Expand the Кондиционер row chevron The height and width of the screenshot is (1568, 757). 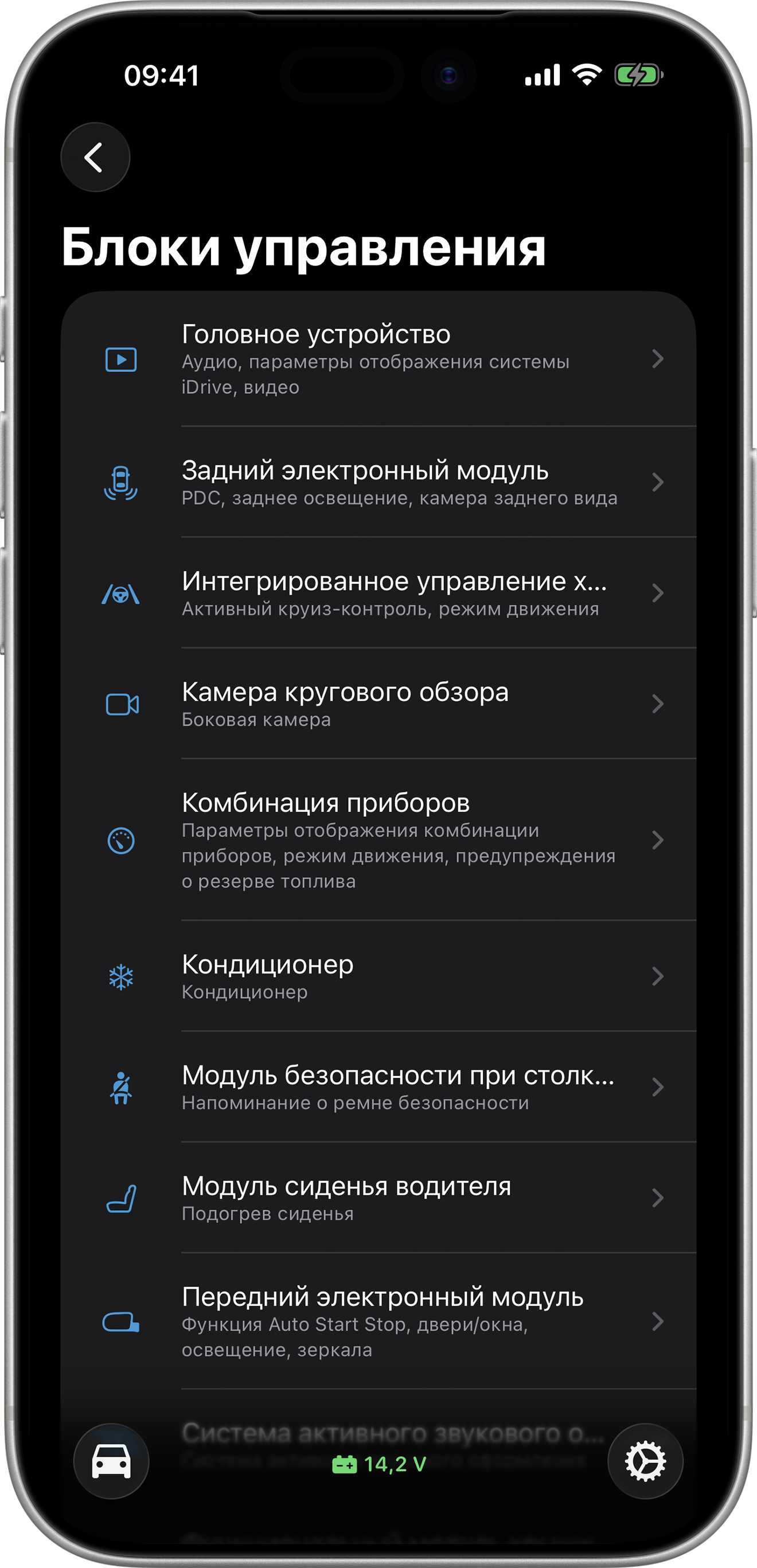coord(657,977)
